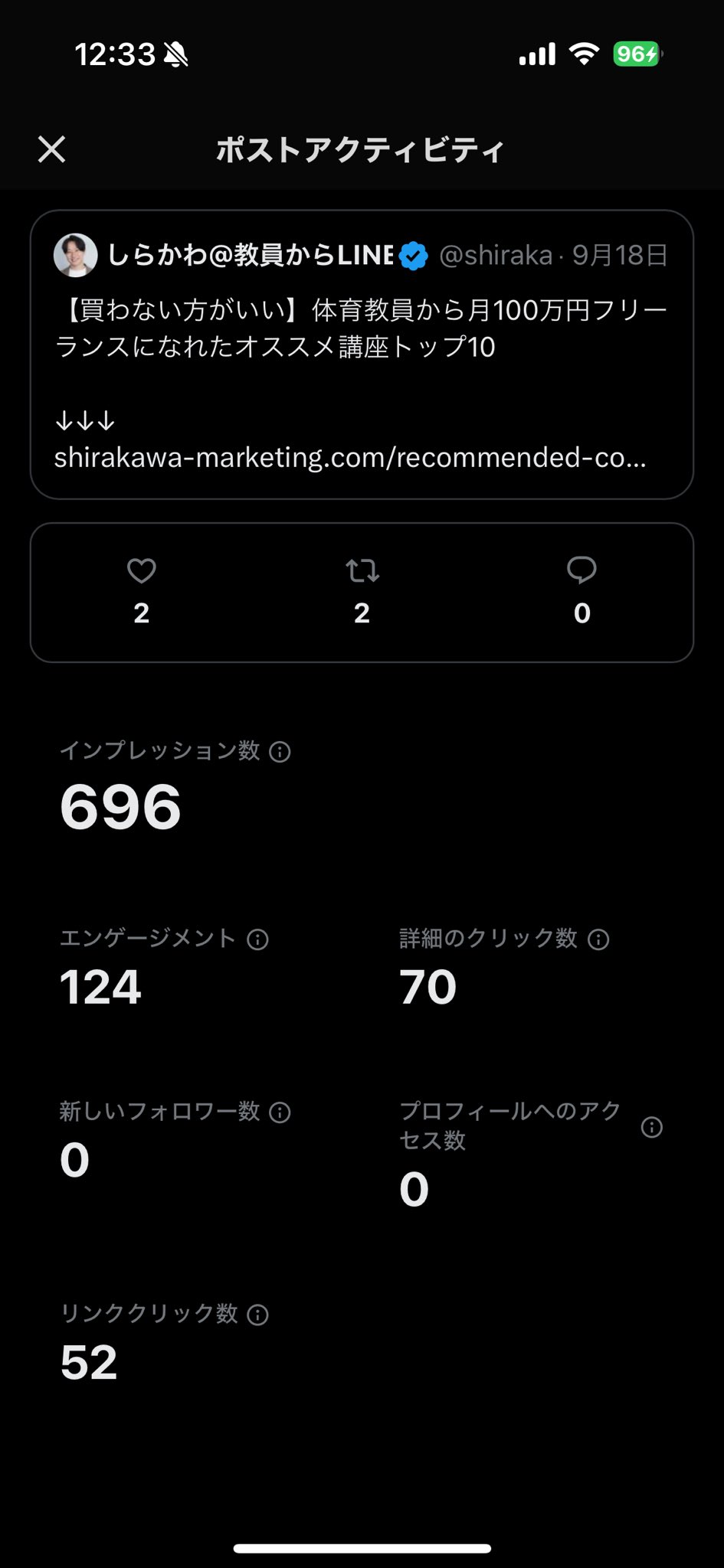The height and width of the screenshot is (1568, 724).
Task: Show info about 詳細のクリック数
Action: tap(598, 939)
